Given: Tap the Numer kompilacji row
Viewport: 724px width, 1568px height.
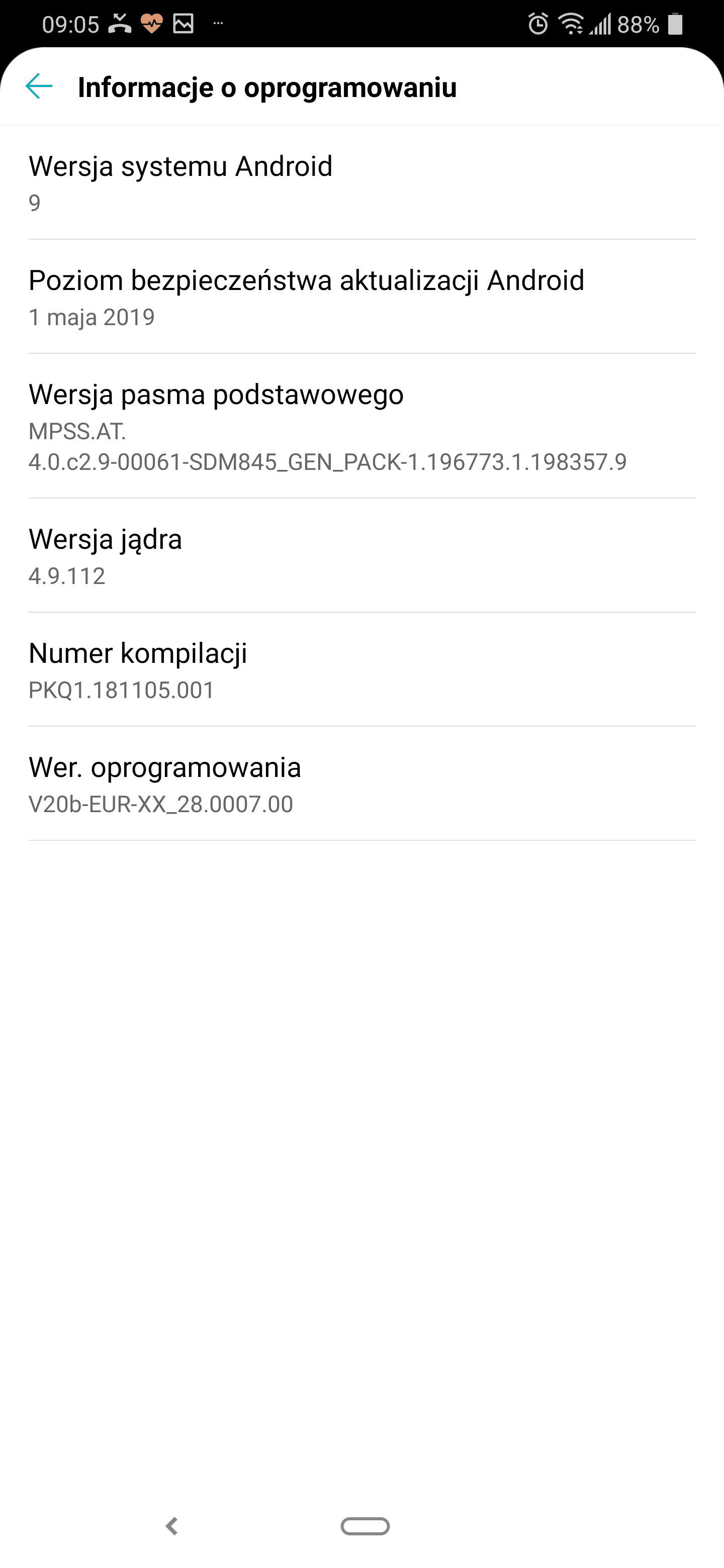Looking at the screenshot, I should point(361,669).
